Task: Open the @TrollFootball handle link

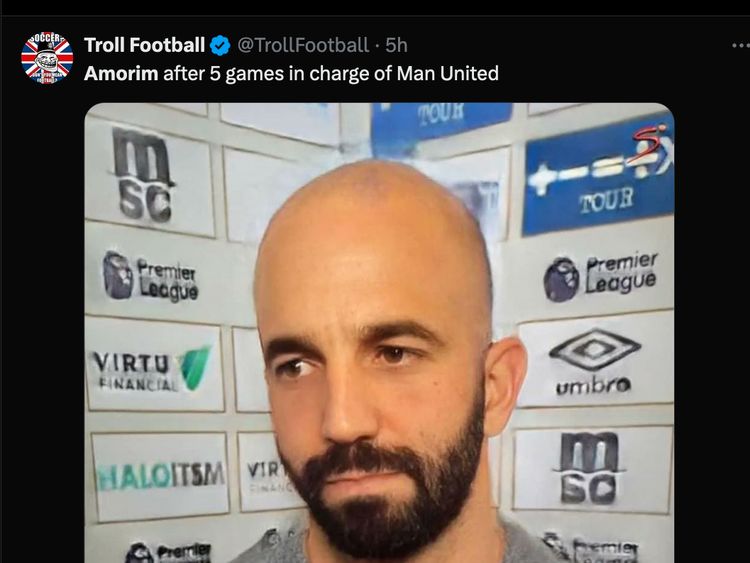Action: (x=303, y=45)
